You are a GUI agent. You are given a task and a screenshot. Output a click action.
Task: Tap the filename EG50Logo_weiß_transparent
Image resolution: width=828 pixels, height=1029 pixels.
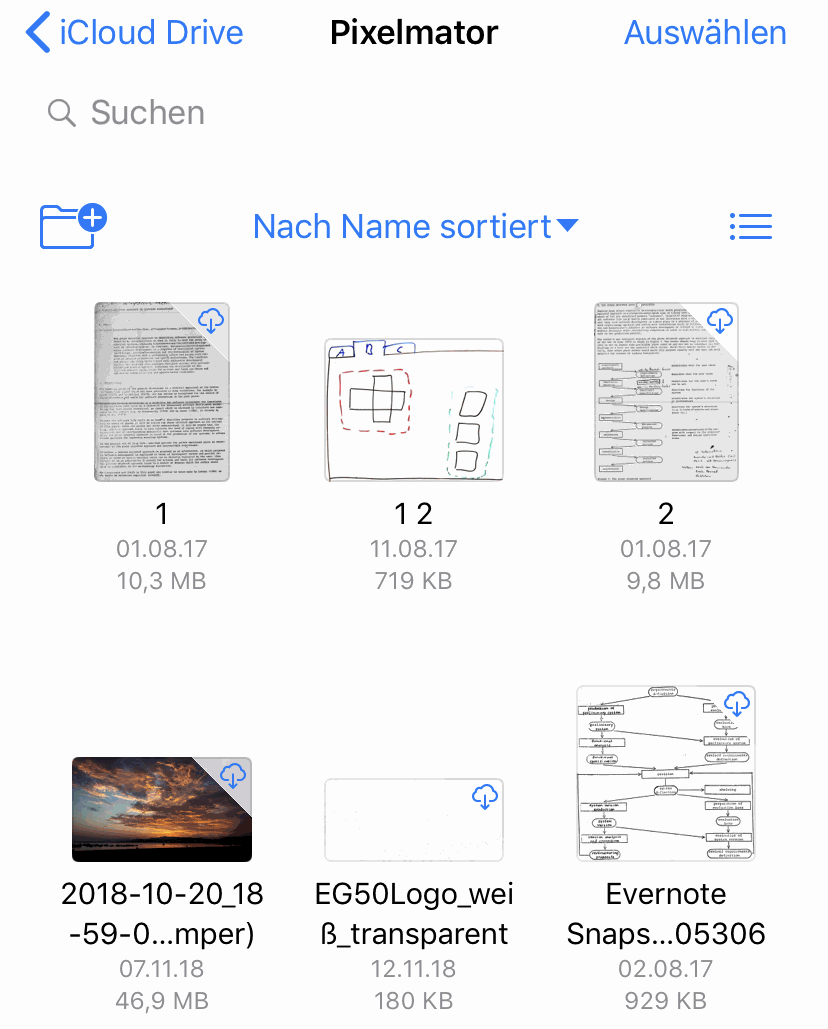(413, 914)
